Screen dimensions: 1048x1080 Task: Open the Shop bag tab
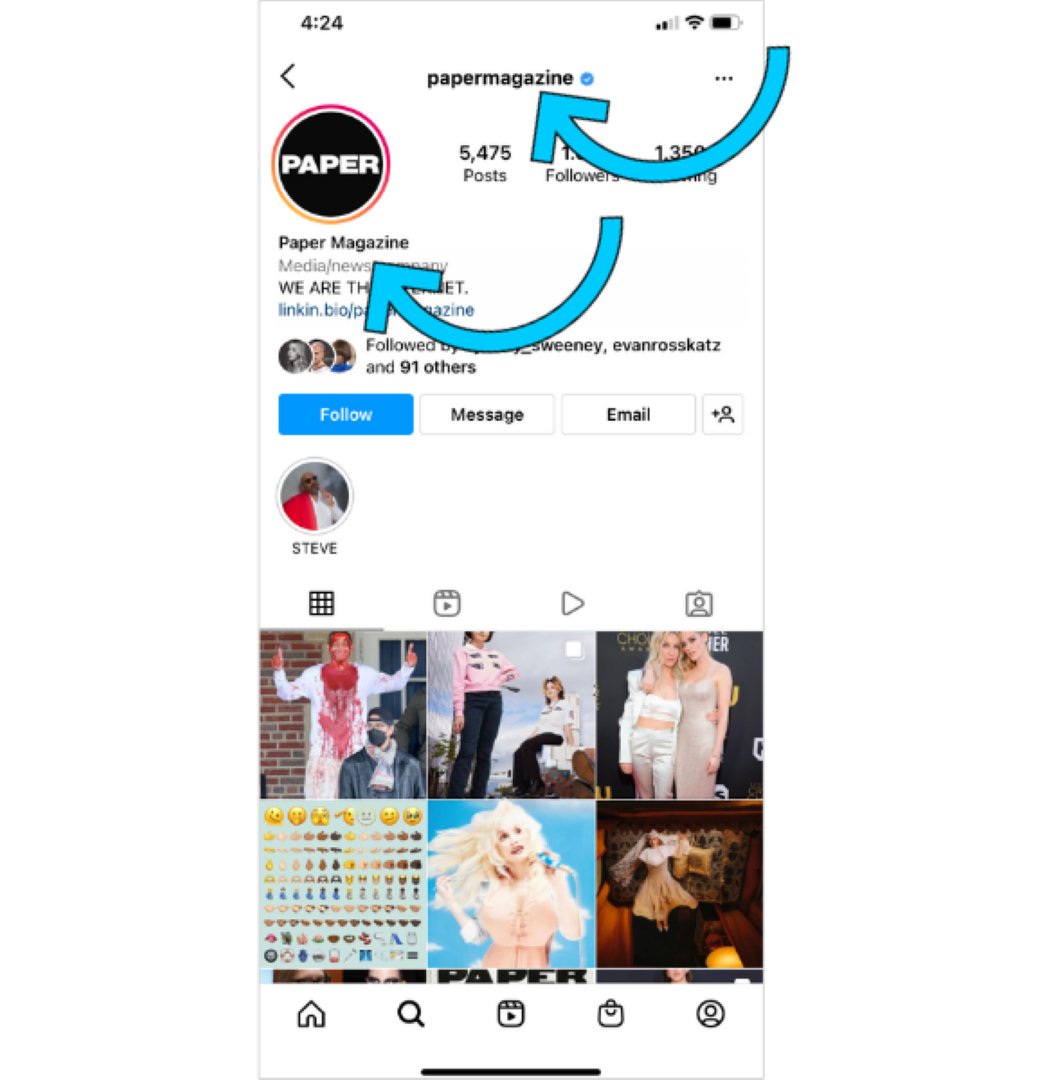point(610,1014)
